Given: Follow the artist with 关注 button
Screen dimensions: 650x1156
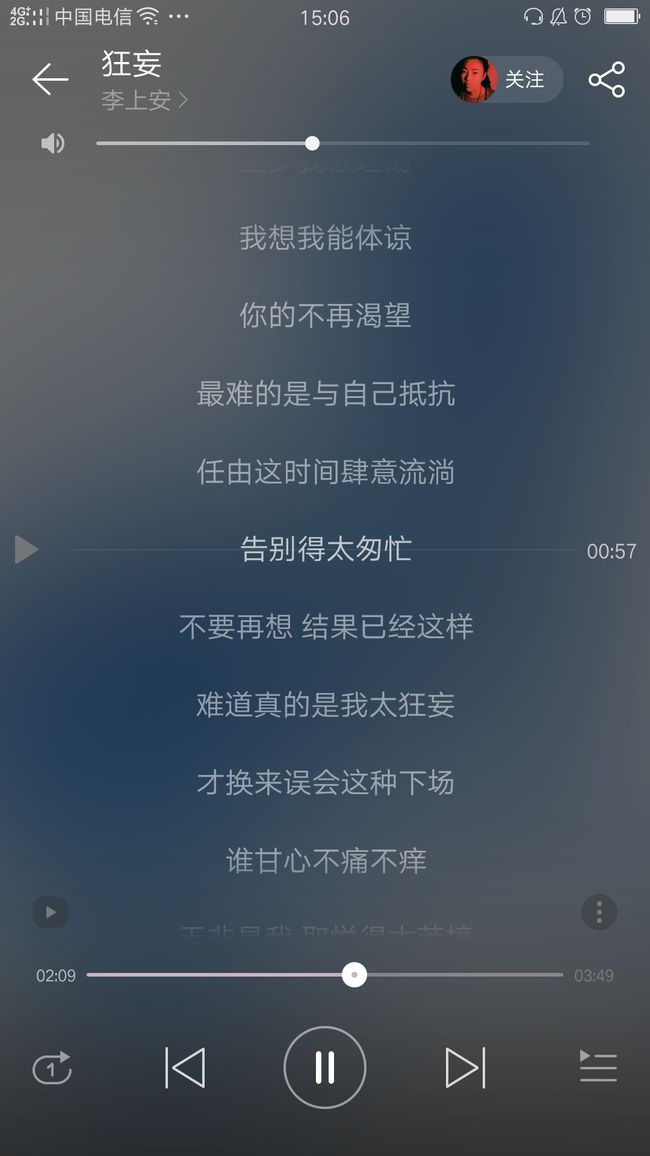Looking at the screenshot, I should (x=507, y=79).
